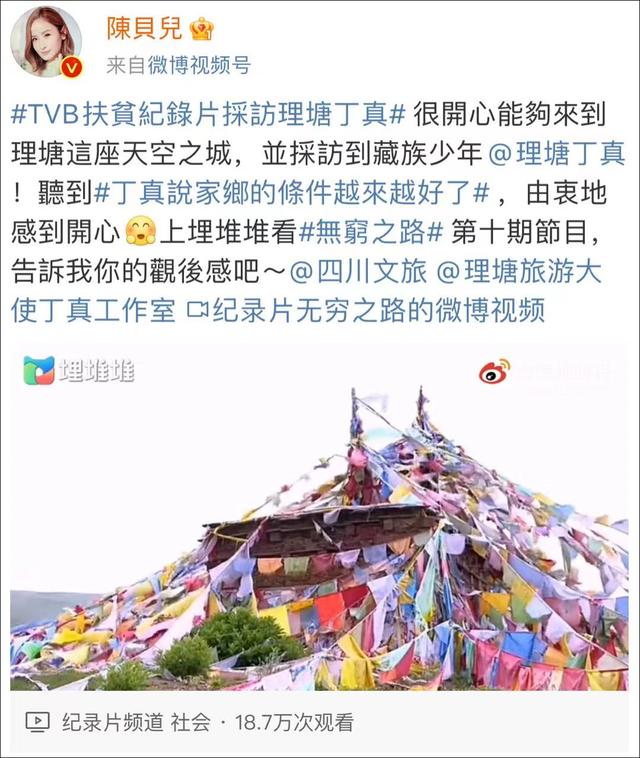
Task: Play the prayer flags video
Action: 320,518
